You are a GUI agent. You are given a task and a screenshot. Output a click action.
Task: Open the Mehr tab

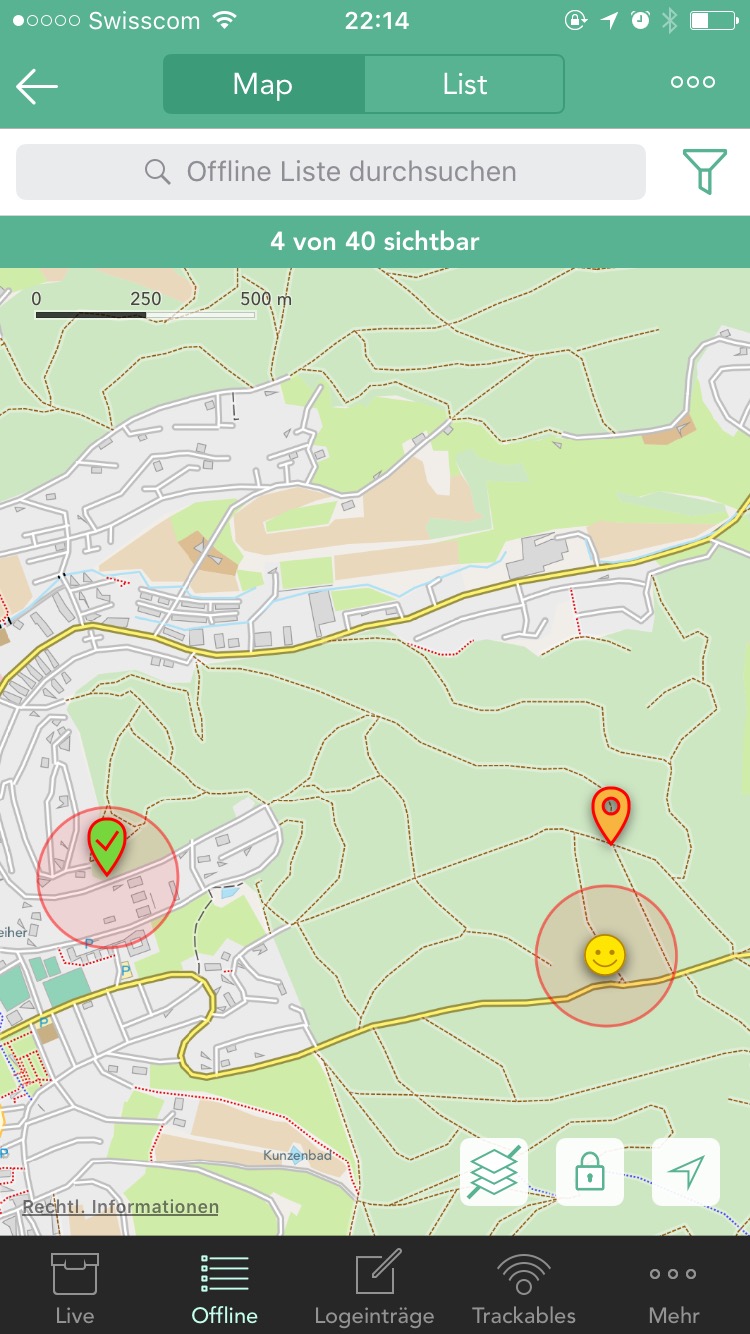tap(674, 1288)
